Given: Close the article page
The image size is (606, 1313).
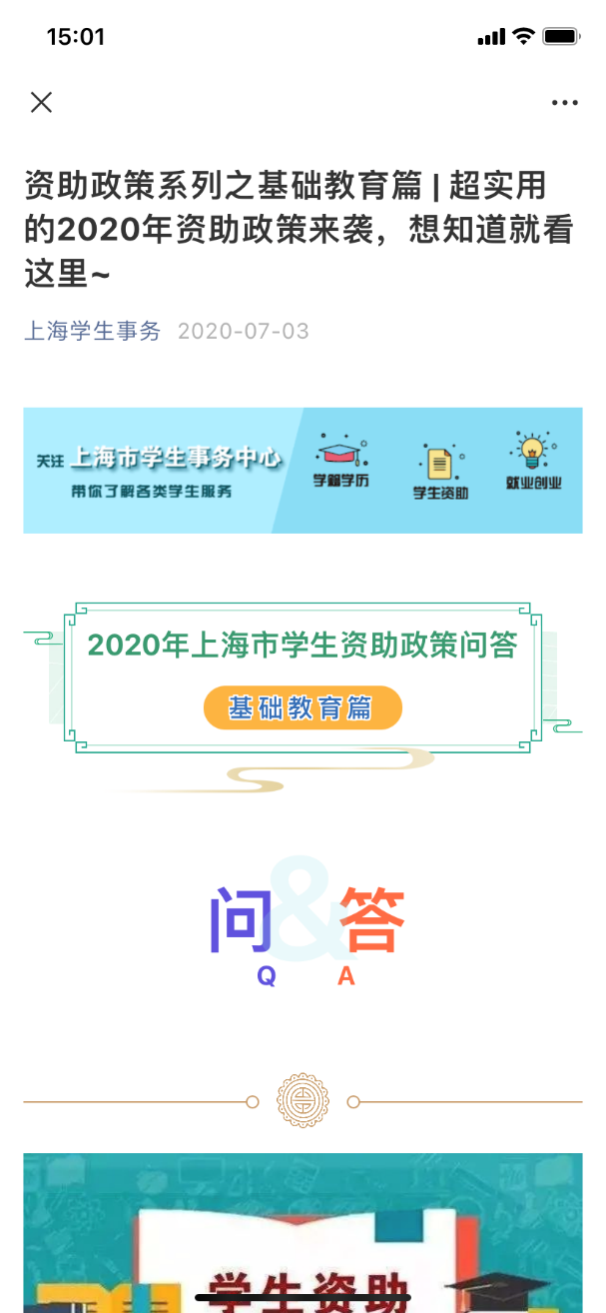Looking at the screenshot, I should click(41, 102).
